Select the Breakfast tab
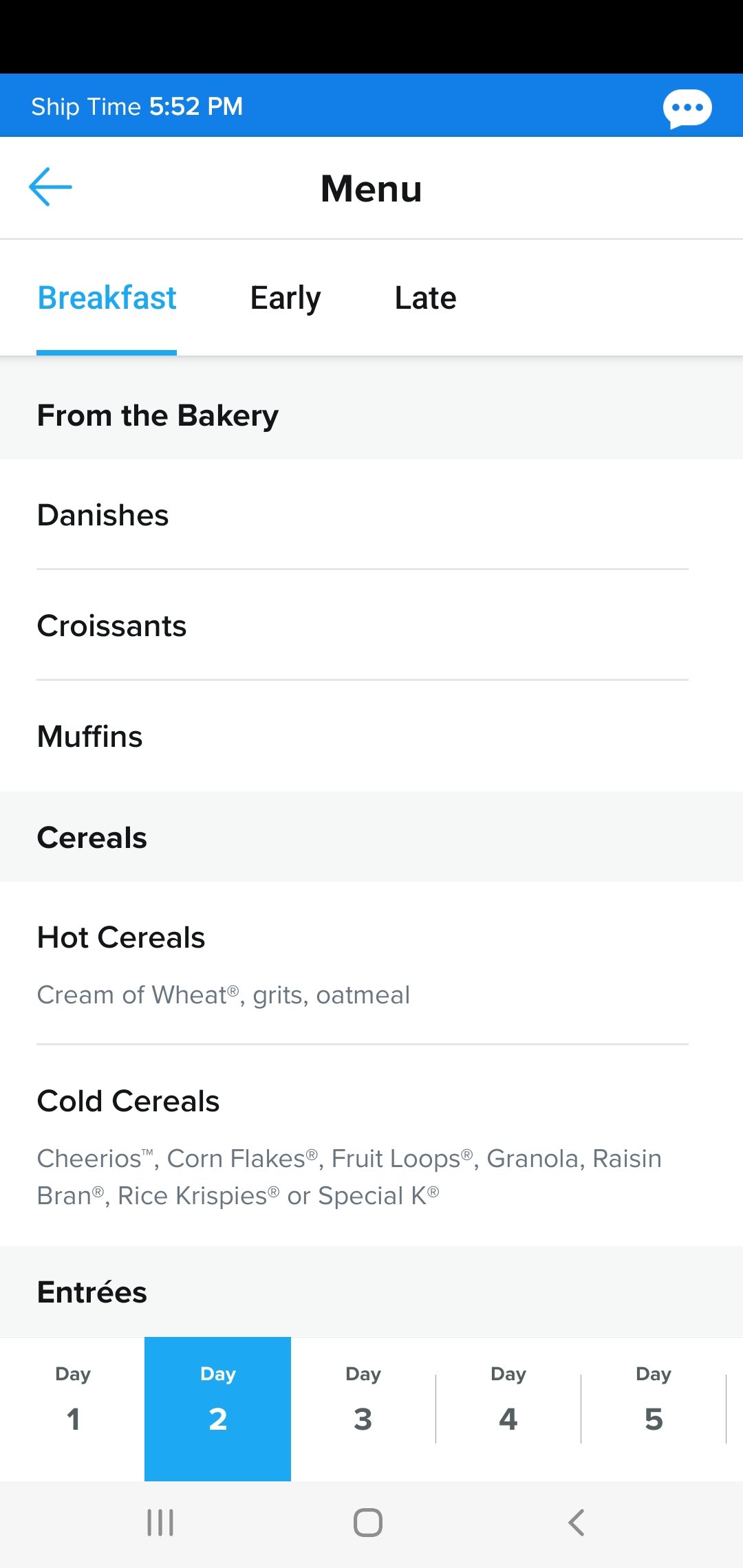Screen dimensions: 743x1568 [107, 298]
